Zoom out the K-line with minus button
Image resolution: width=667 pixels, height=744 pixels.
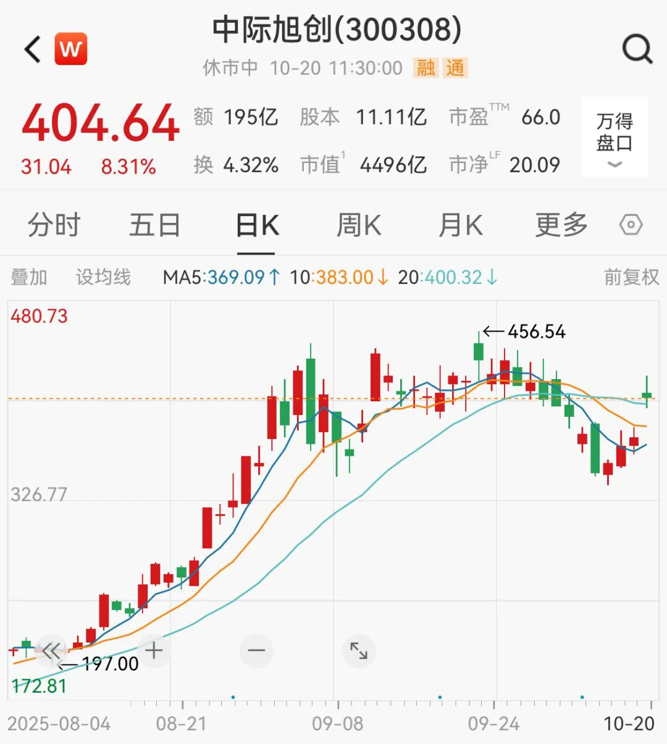point(257,650)
